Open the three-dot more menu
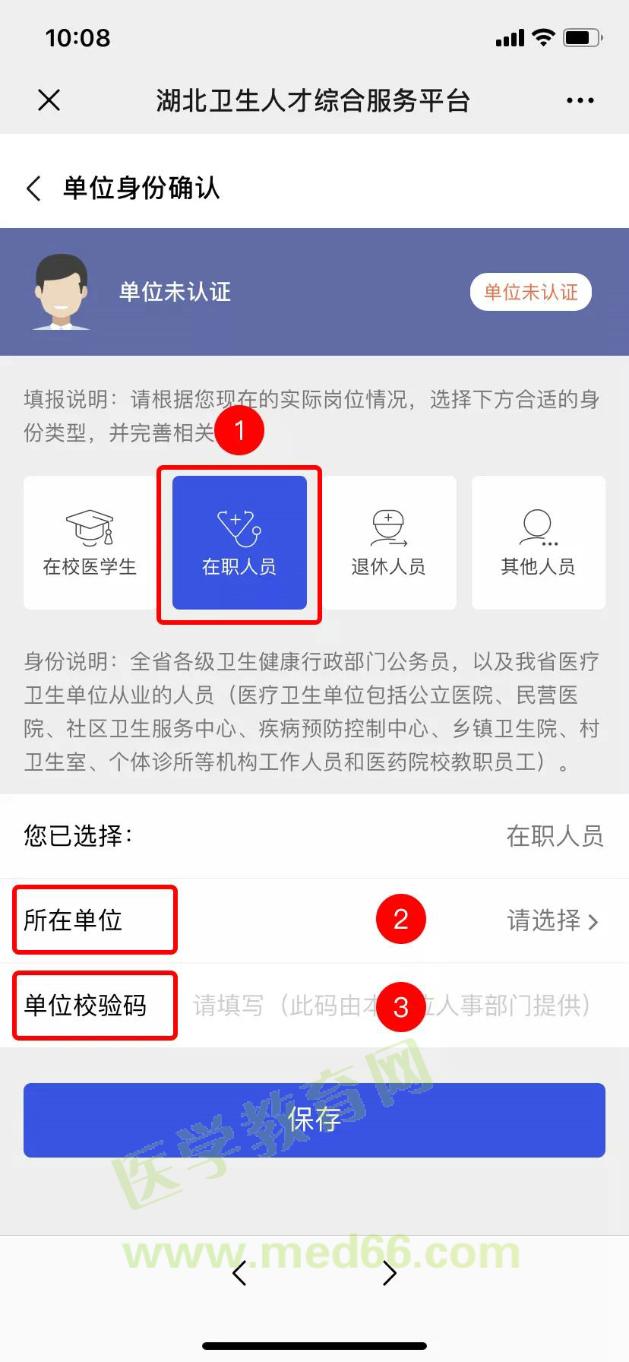This screenshot has width=629, height=1362. pos(580,100)
